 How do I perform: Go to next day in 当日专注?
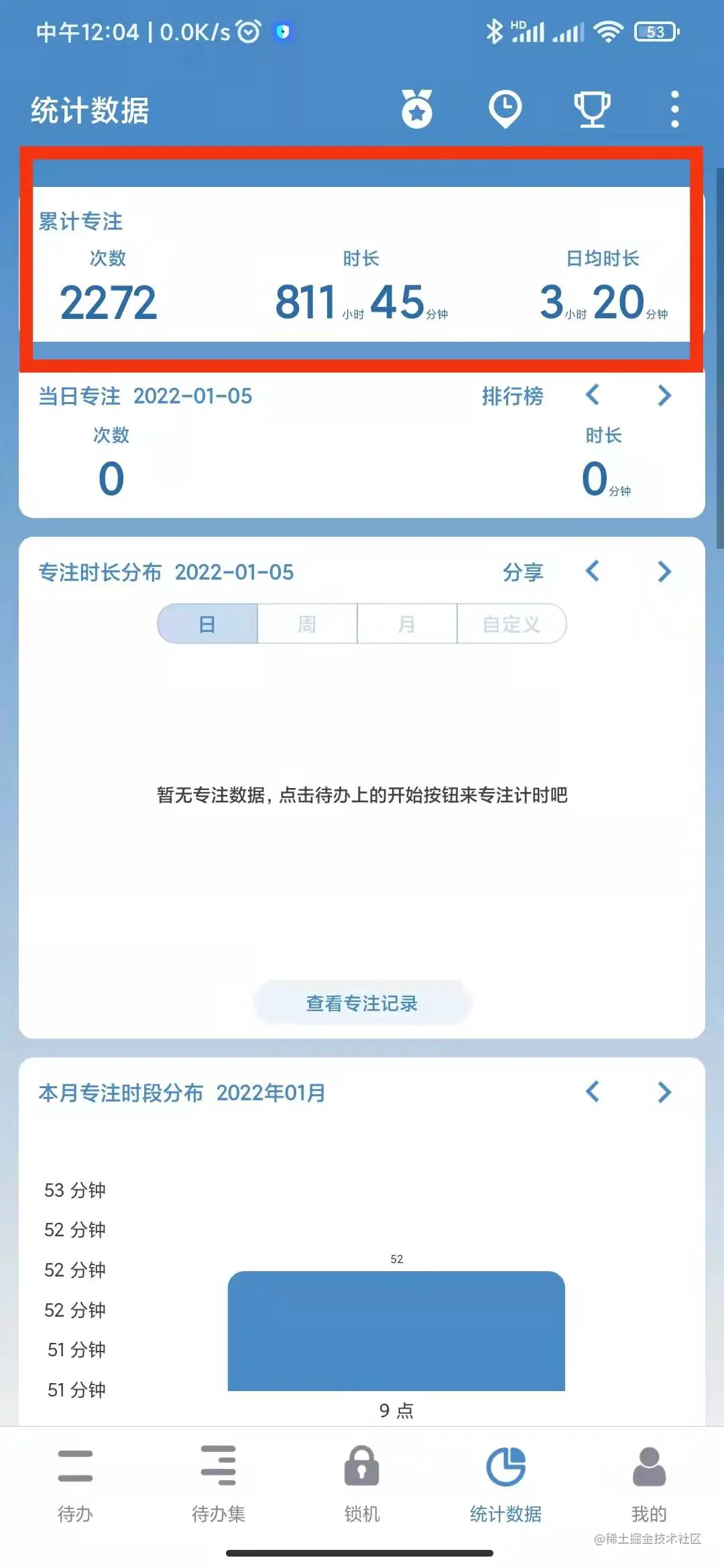[664, 395]
